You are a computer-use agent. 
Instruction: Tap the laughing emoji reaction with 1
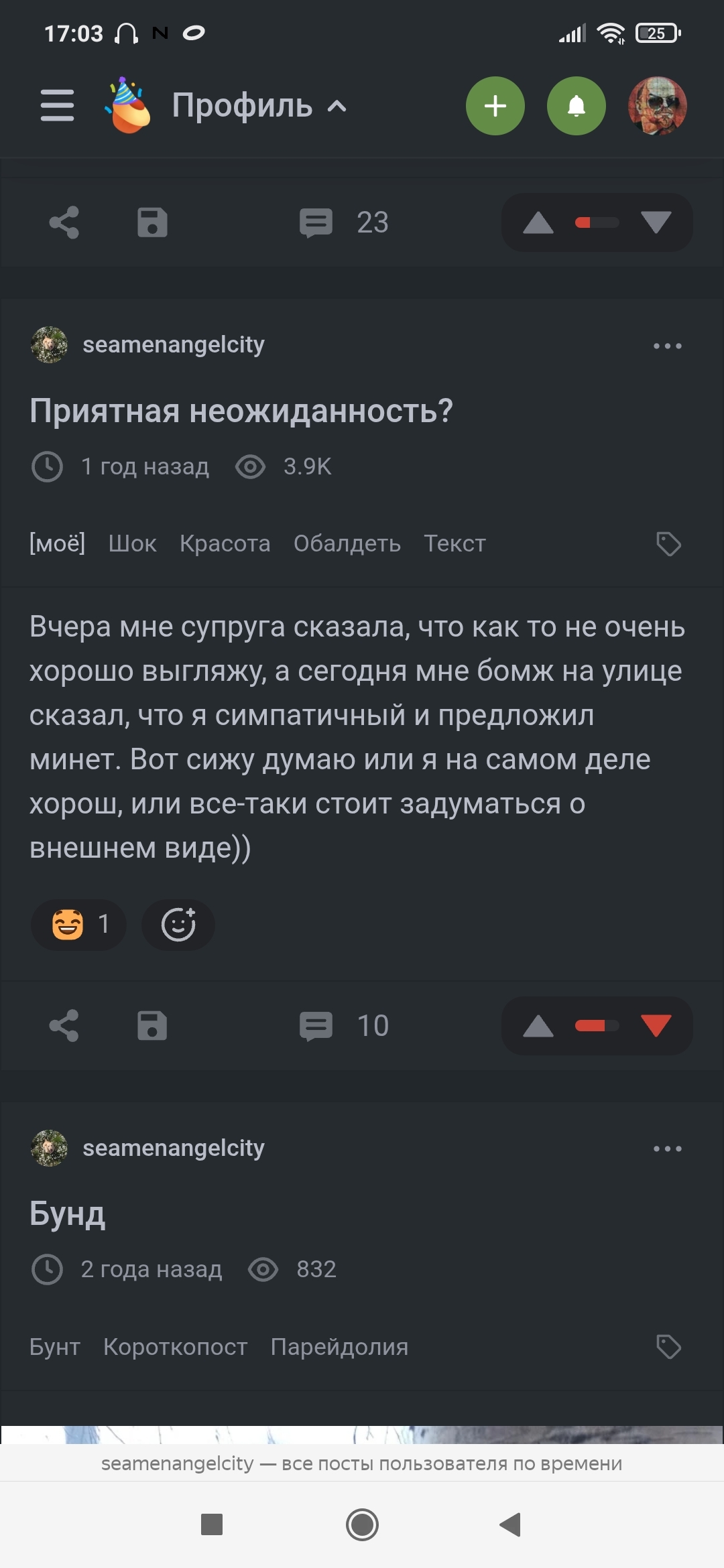point(78,925)
